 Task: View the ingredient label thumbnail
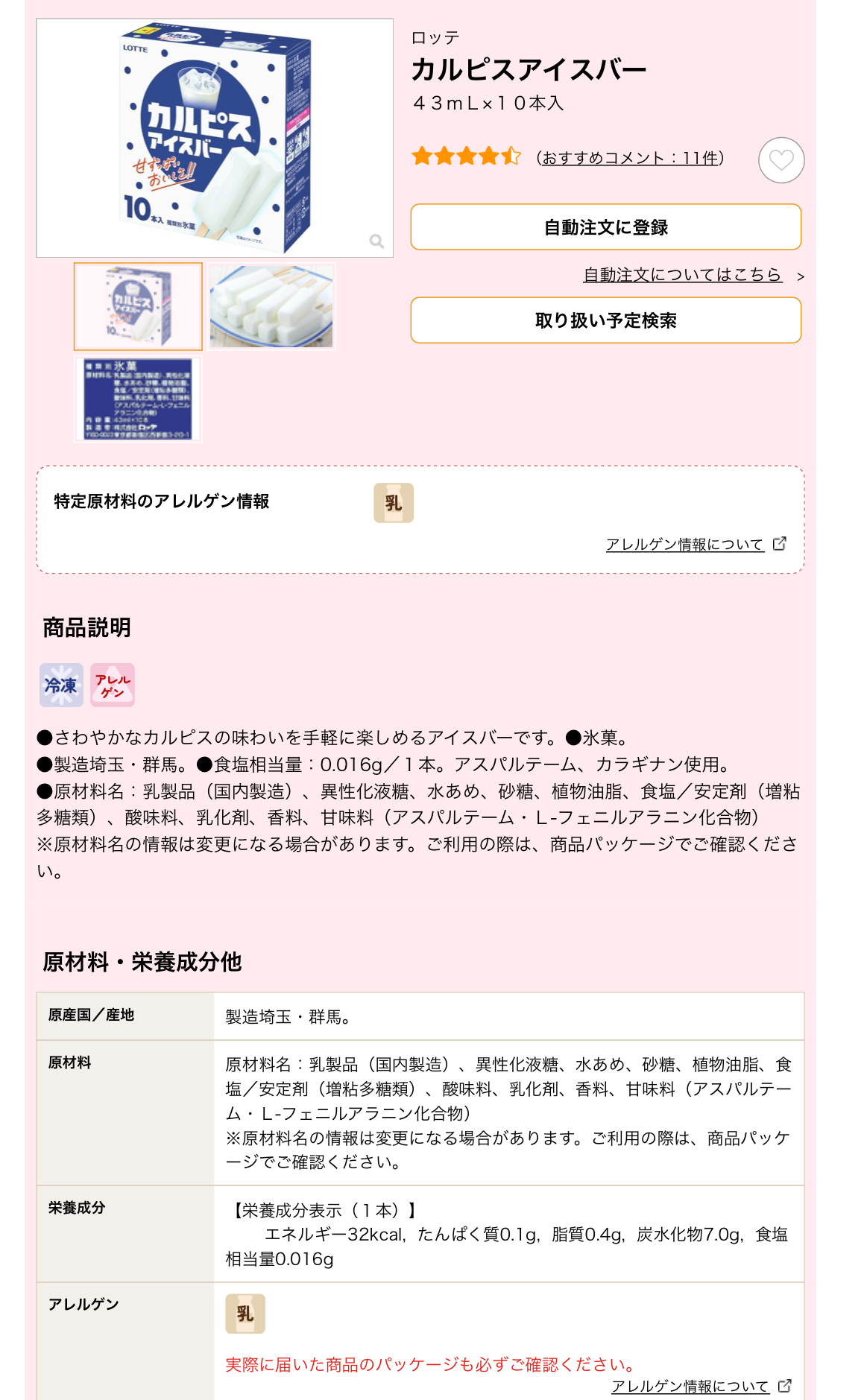[x=138, y=399]
